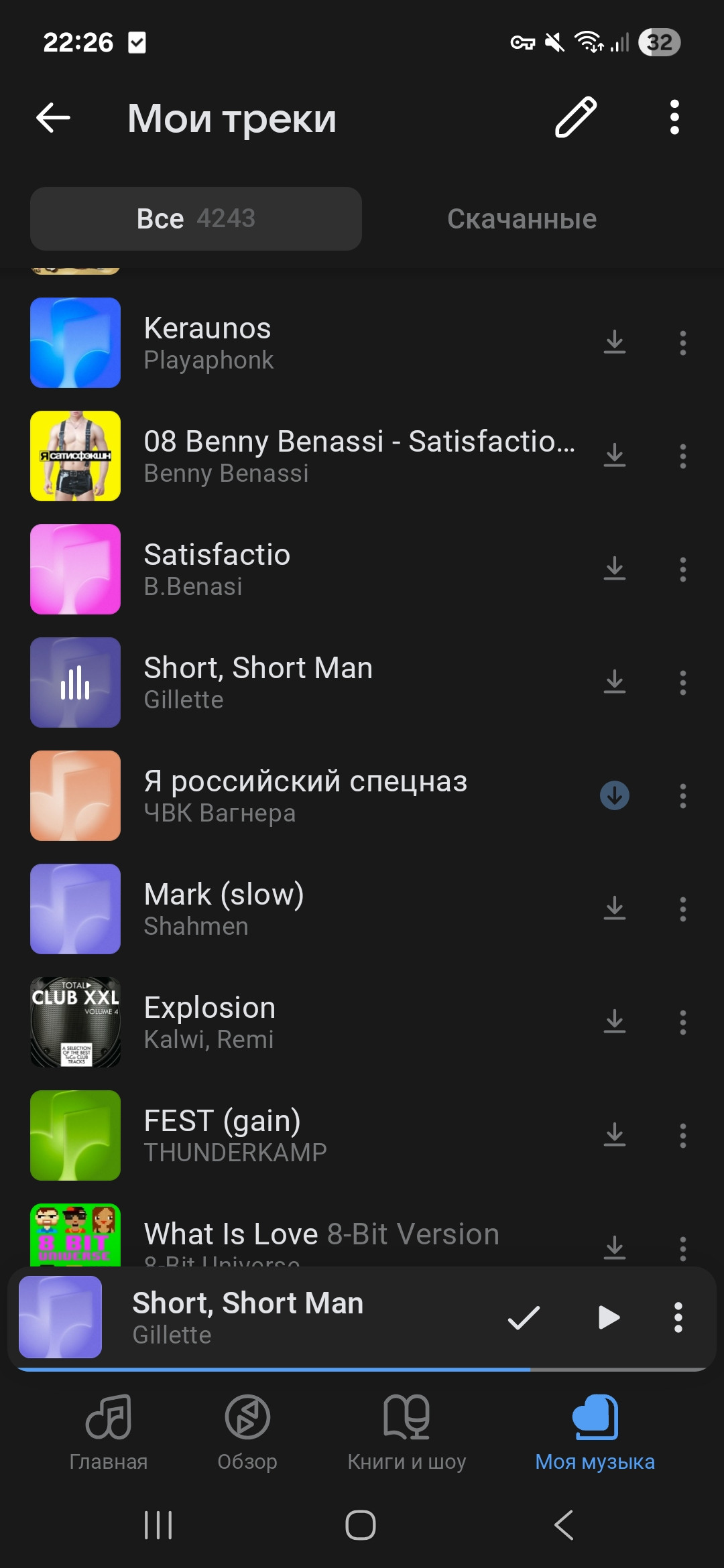Open options for Satisfactio by B.Benasi
The image size is (724, 1568).
tap(682, 570)
